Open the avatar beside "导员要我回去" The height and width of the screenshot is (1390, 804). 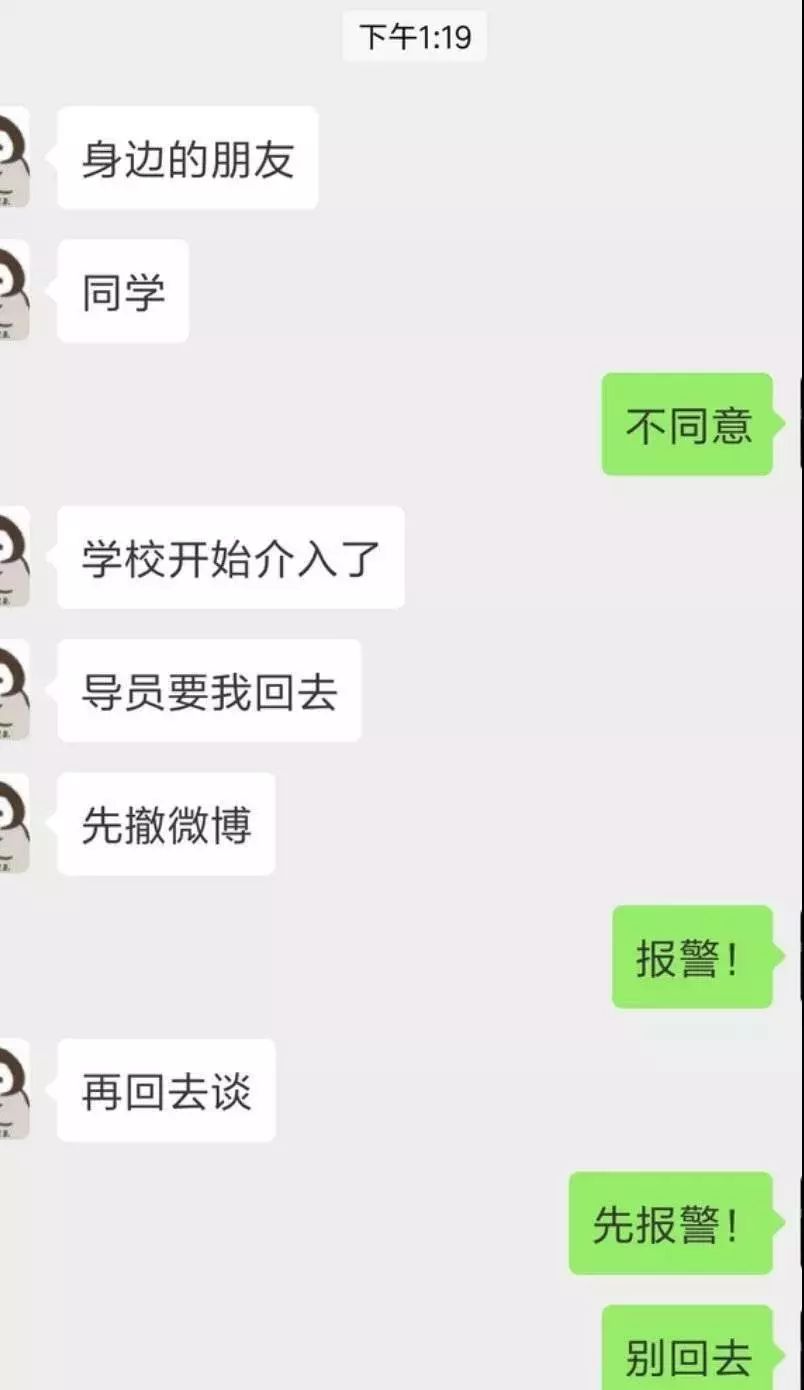point(14,691)
